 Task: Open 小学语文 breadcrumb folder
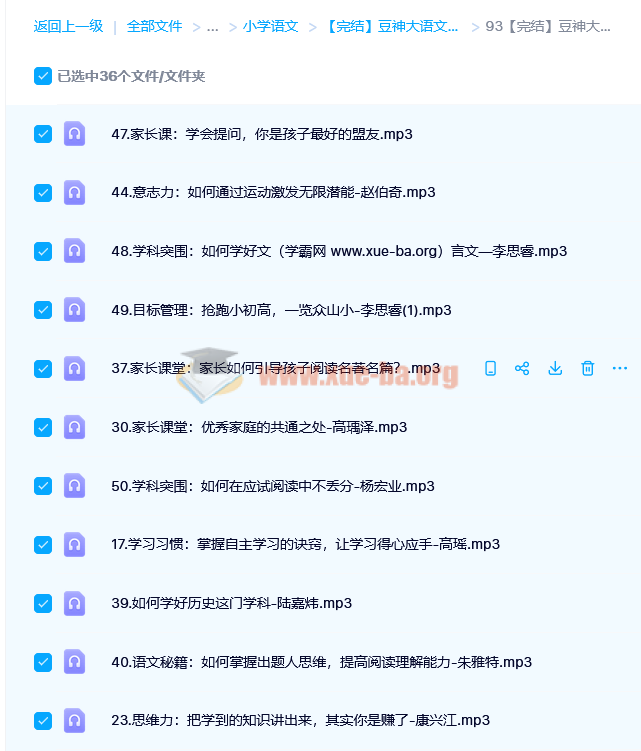coord(270,27)
